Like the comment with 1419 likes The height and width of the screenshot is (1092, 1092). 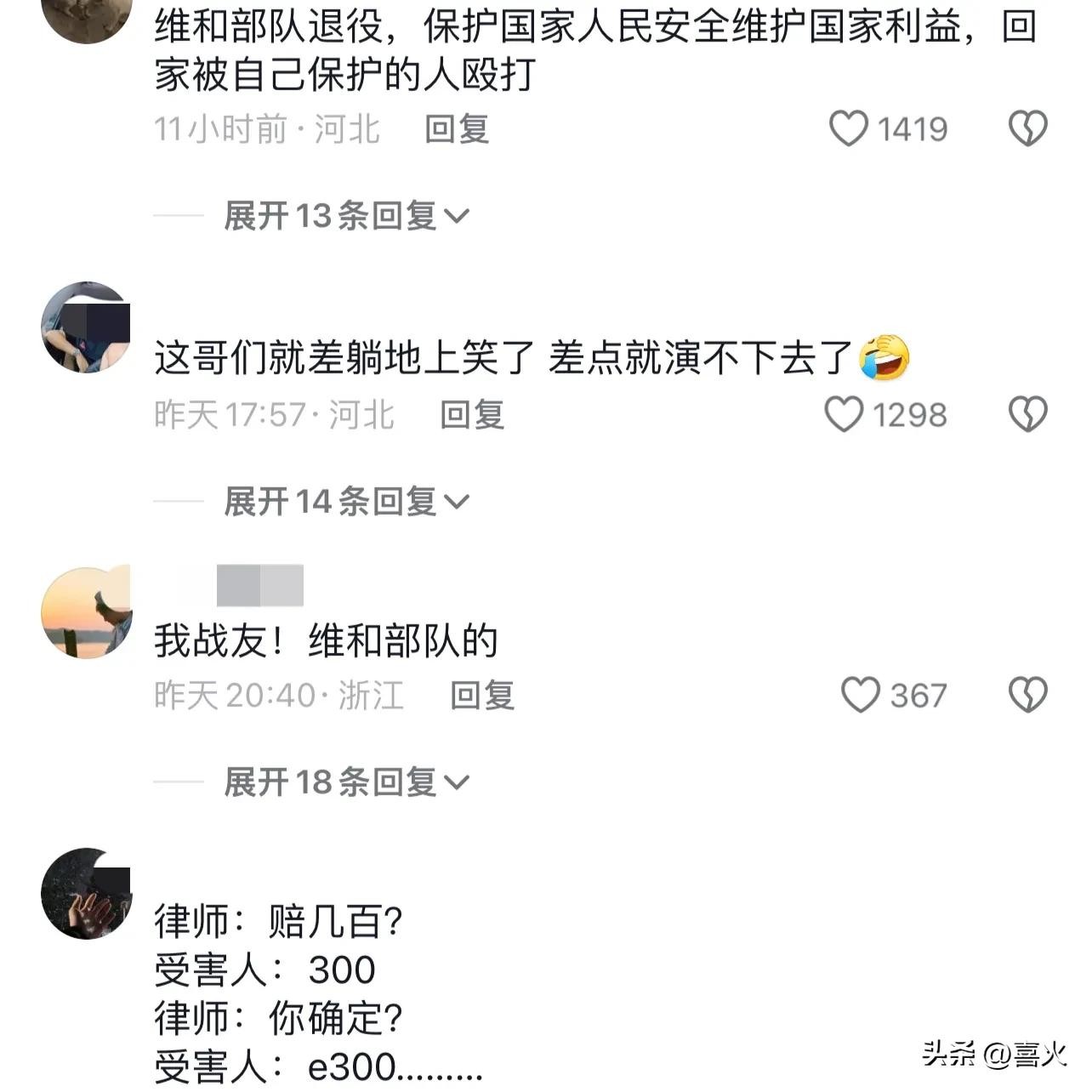(x=849, y=129)
